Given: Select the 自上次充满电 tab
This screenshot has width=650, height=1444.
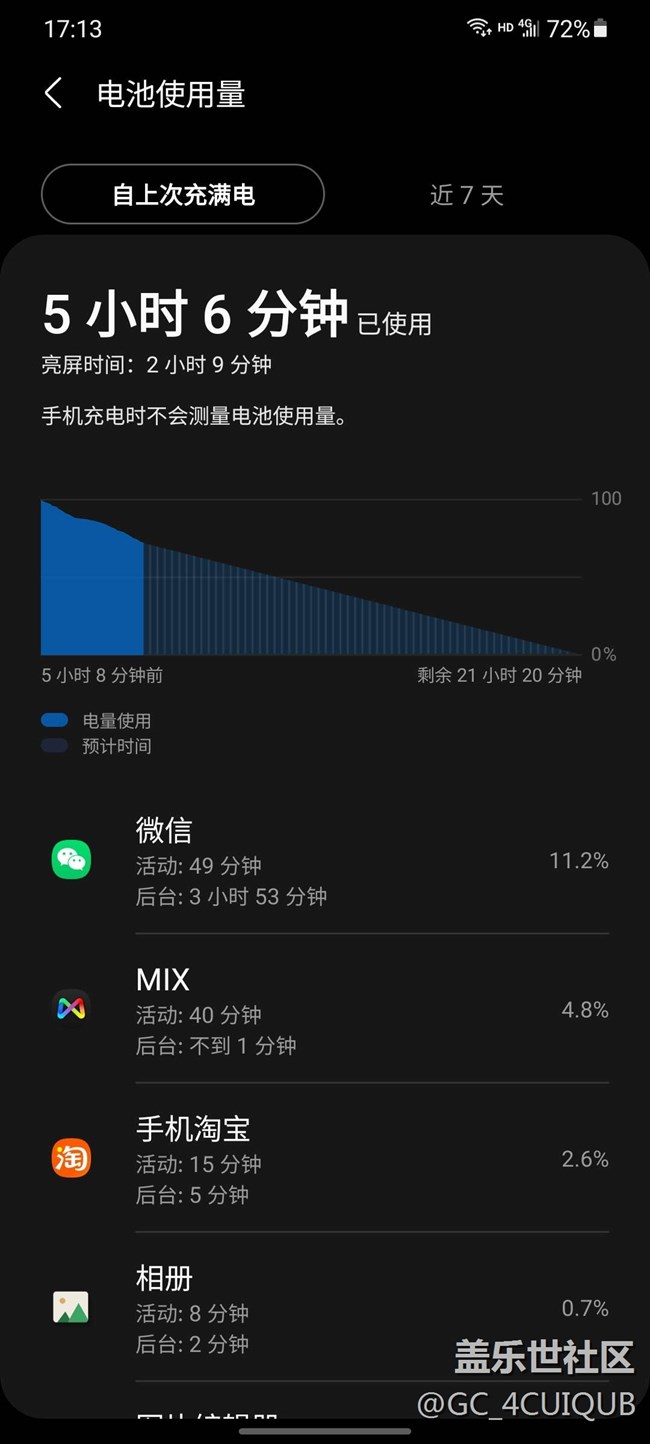Looking at the screenshot, I should coord(183,194).
